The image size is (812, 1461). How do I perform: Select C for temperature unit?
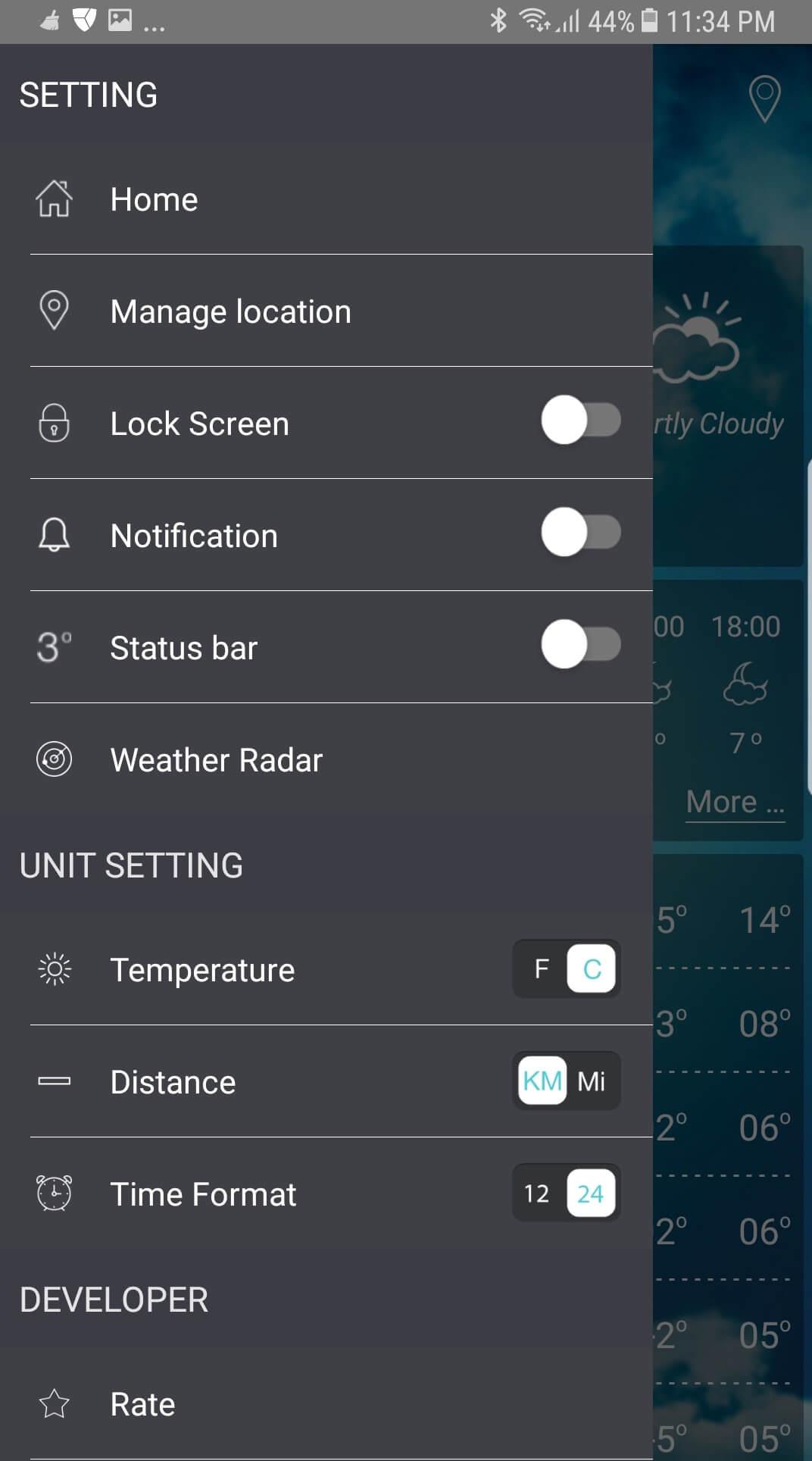[x=592, y=969]
